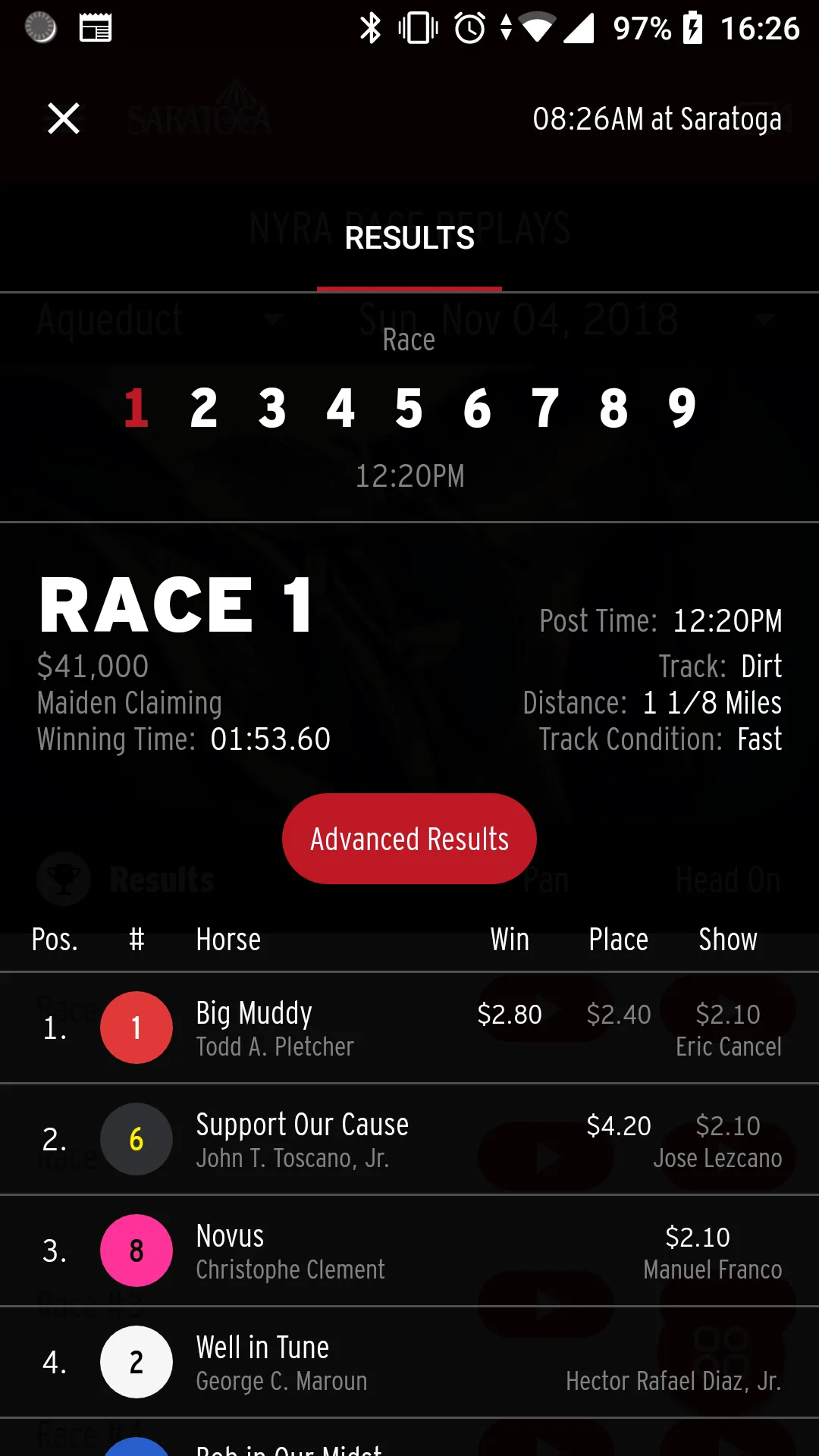This screenshot has width=819, height=1456.
Task: Open the Aqueduct track dropdown
Action: tap(152, 319)
